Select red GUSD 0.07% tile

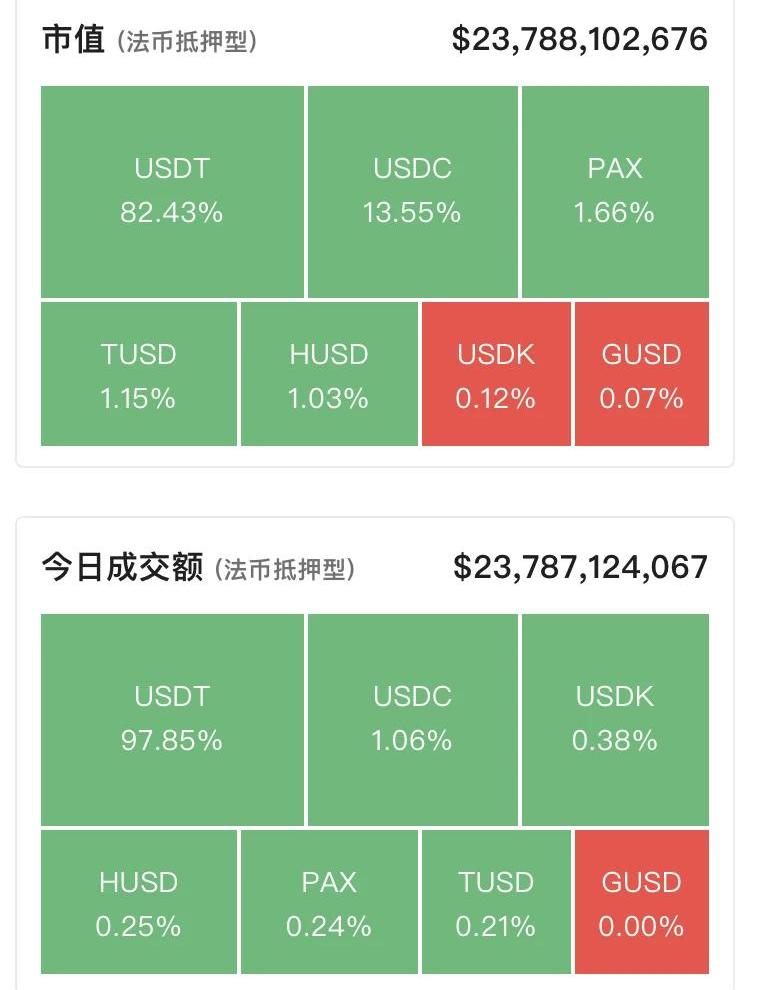pyautogui.click(x=641, y=374)
